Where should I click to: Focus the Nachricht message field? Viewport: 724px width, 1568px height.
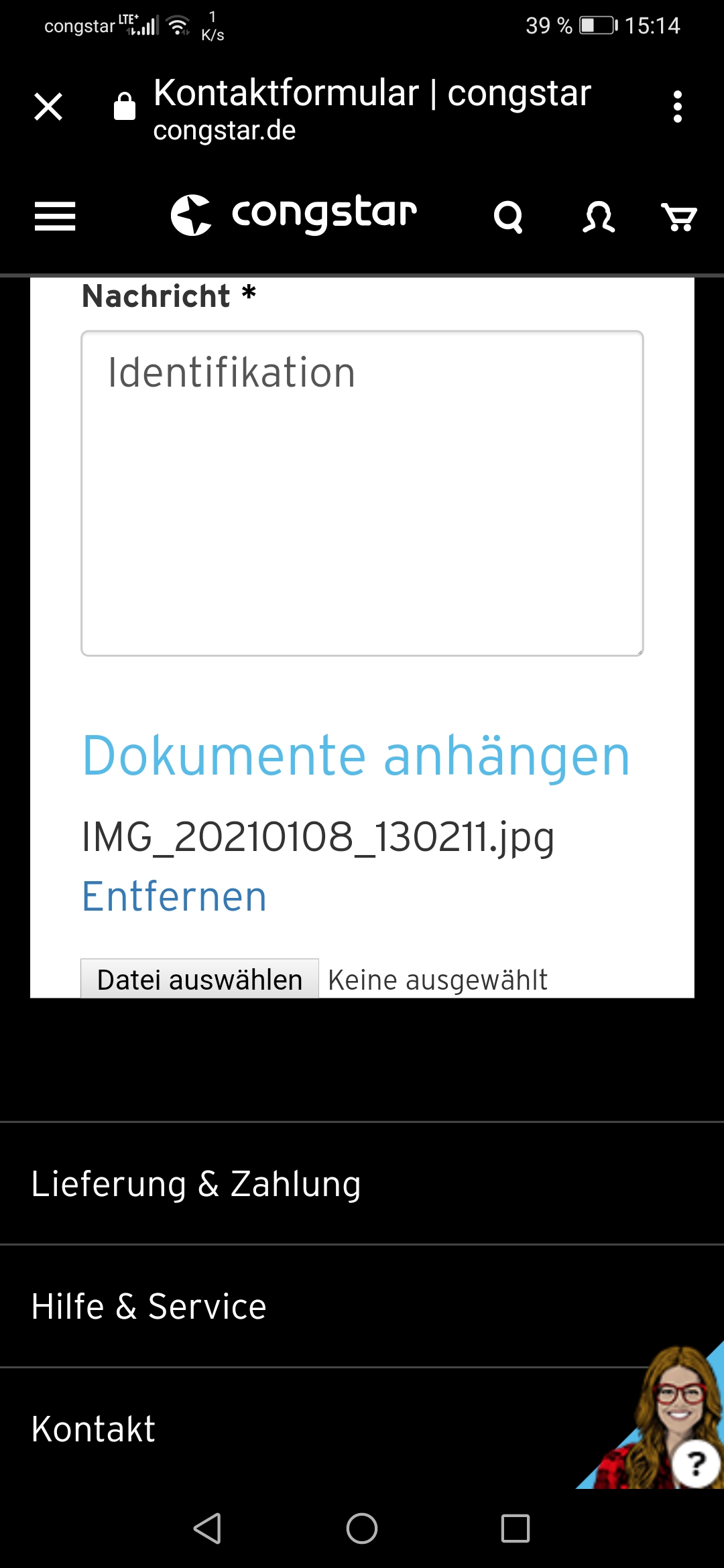tap(362, 493)
